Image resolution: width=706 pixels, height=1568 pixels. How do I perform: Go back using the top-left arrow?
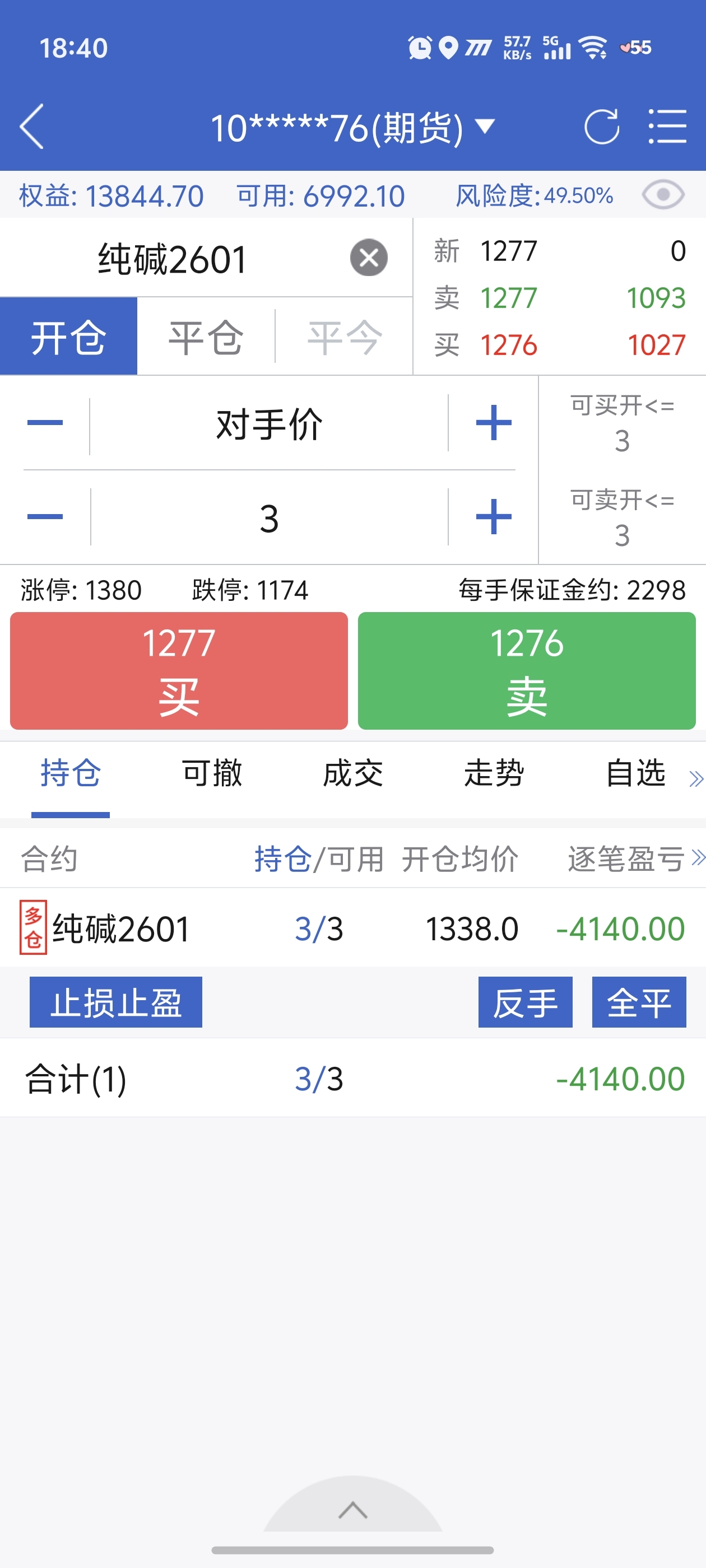coord(32,127)
